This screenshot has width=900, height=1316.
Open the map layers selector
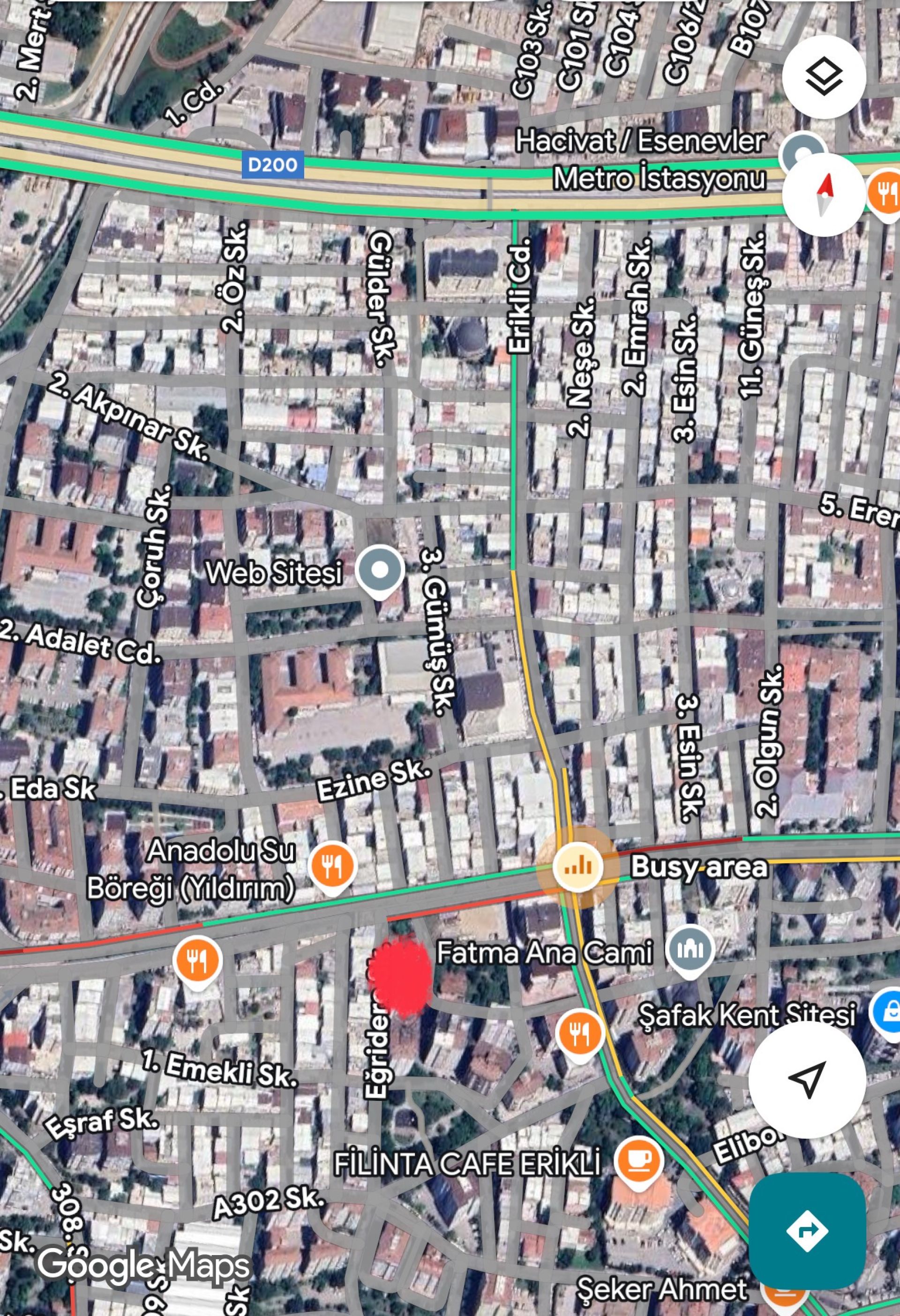[824, 76]
